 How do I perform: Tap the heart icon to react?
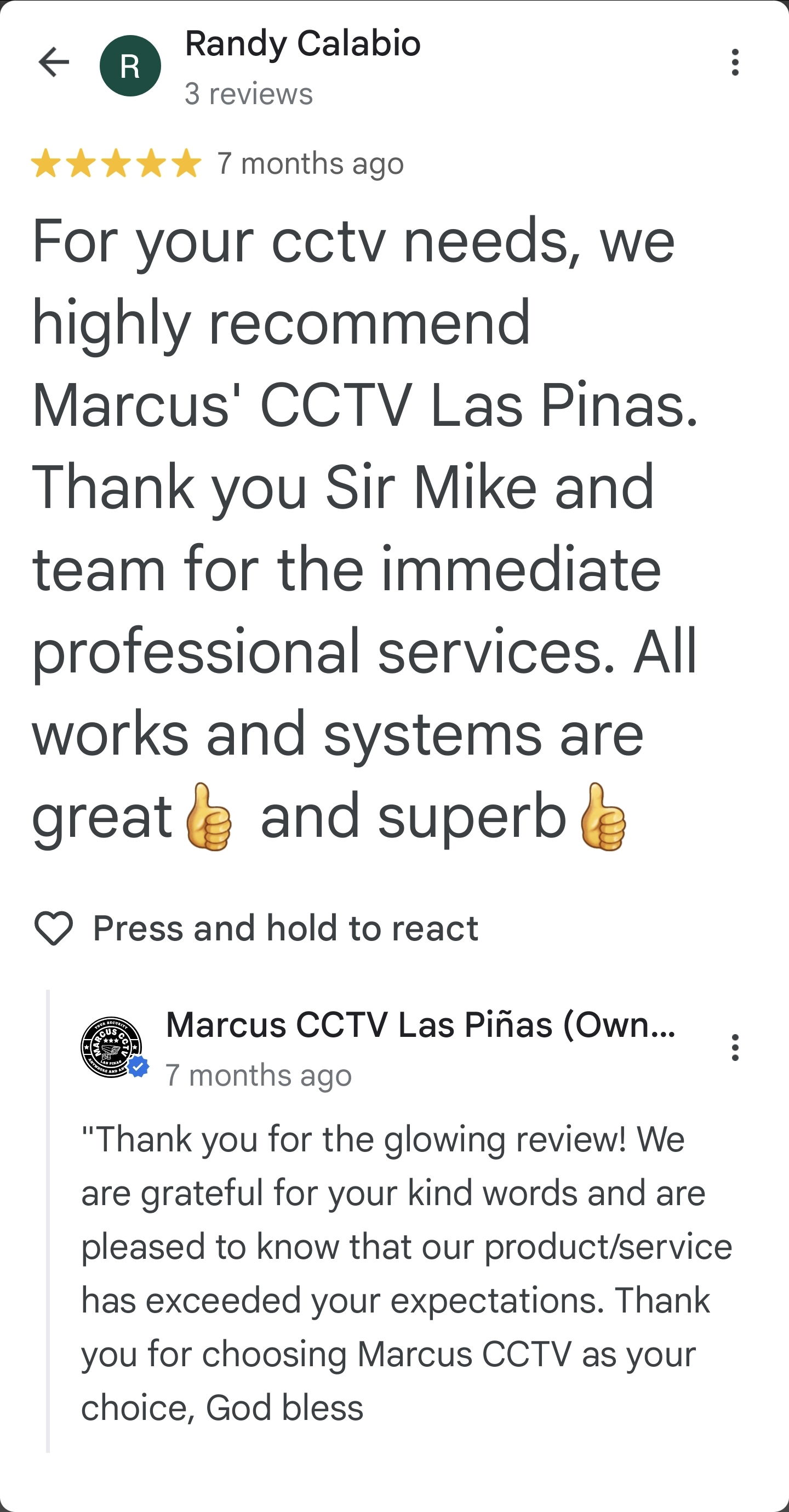coord(54,928)
